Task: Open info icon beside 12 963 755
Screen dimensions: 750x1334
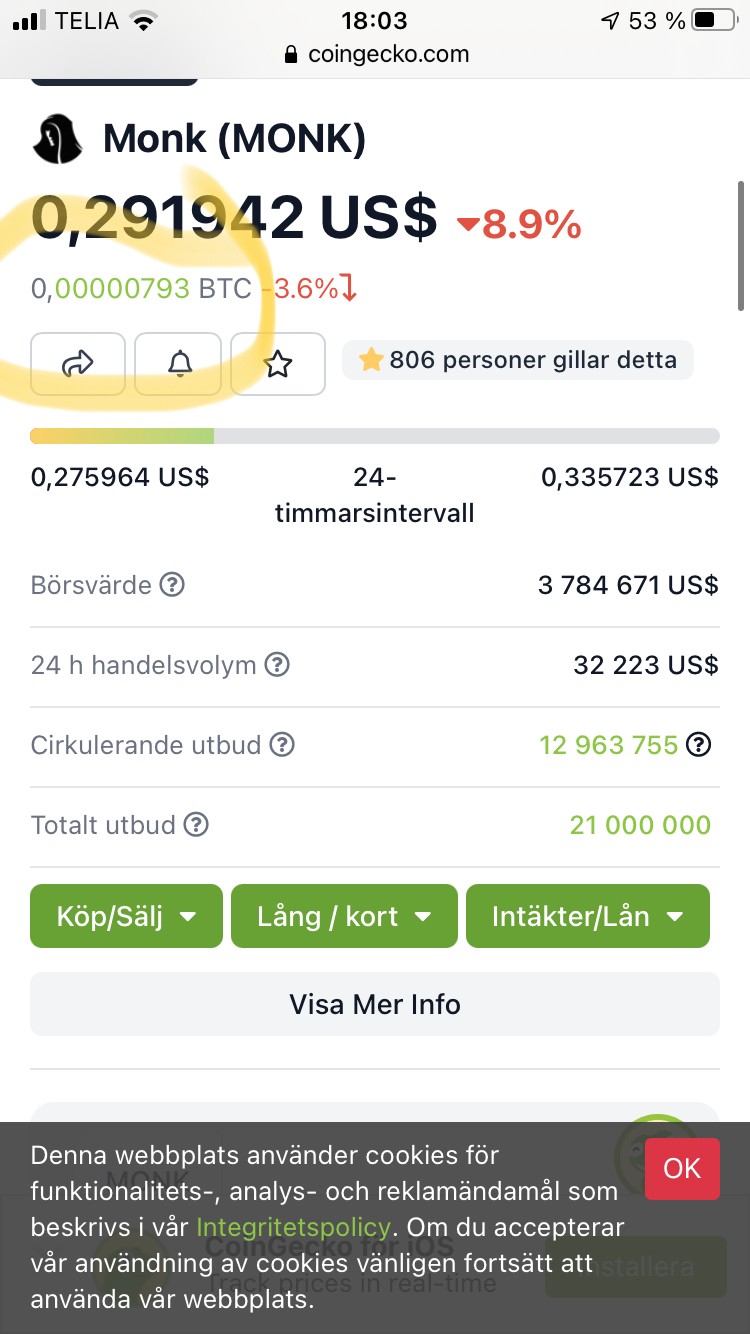Action: point(700,745)
